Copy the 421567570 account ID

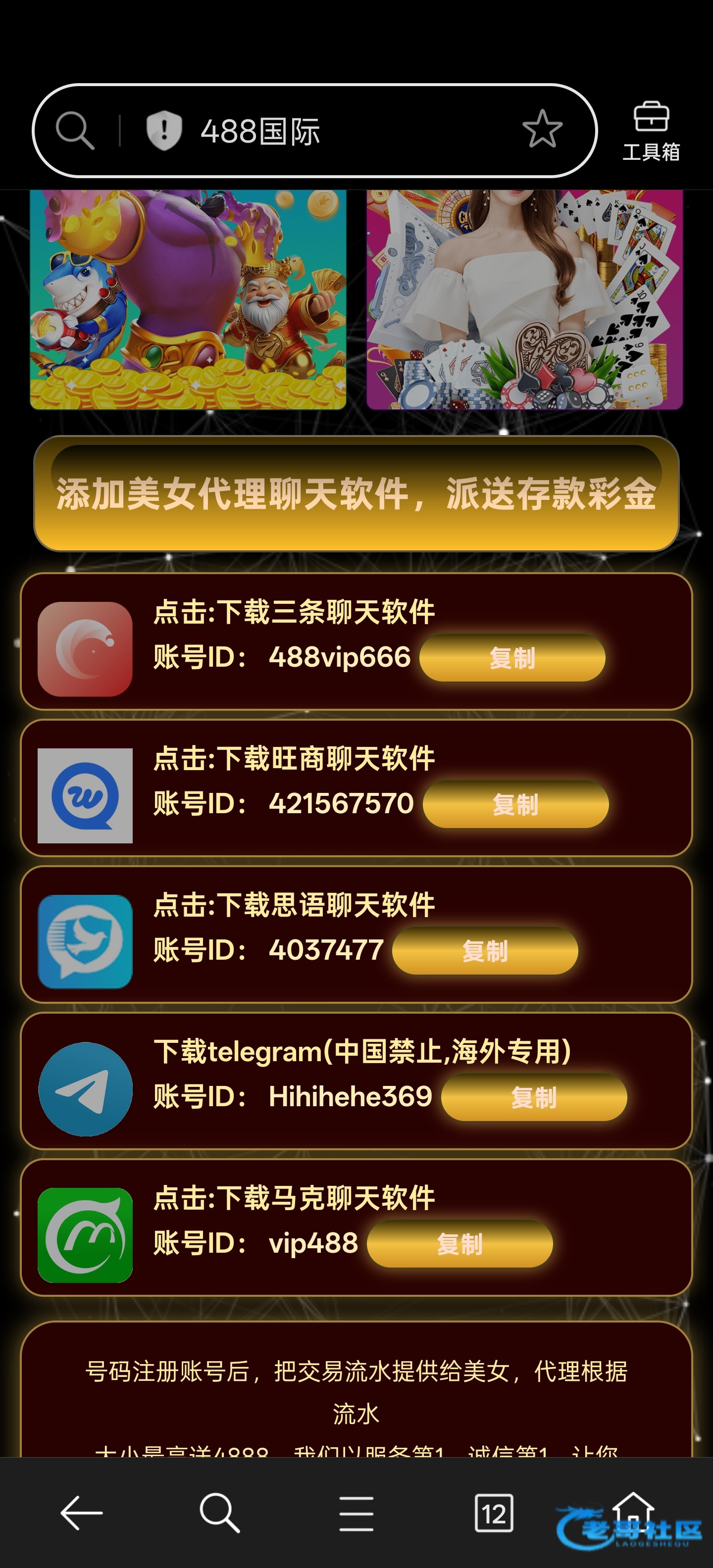tap(515, 805)
